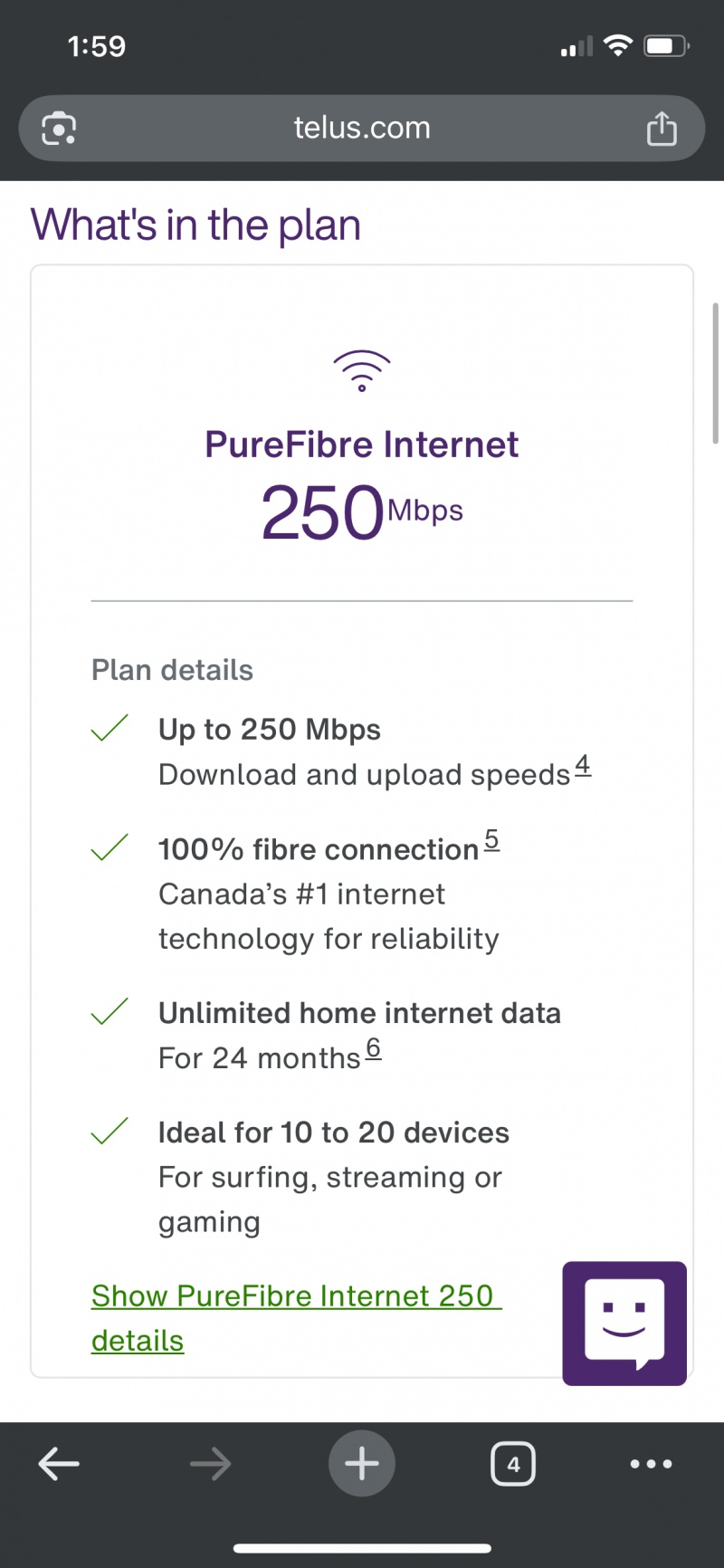Viewport: 724px width, 1568px height.
Task: Open a new browser tab
Action: coord(362,1464)
